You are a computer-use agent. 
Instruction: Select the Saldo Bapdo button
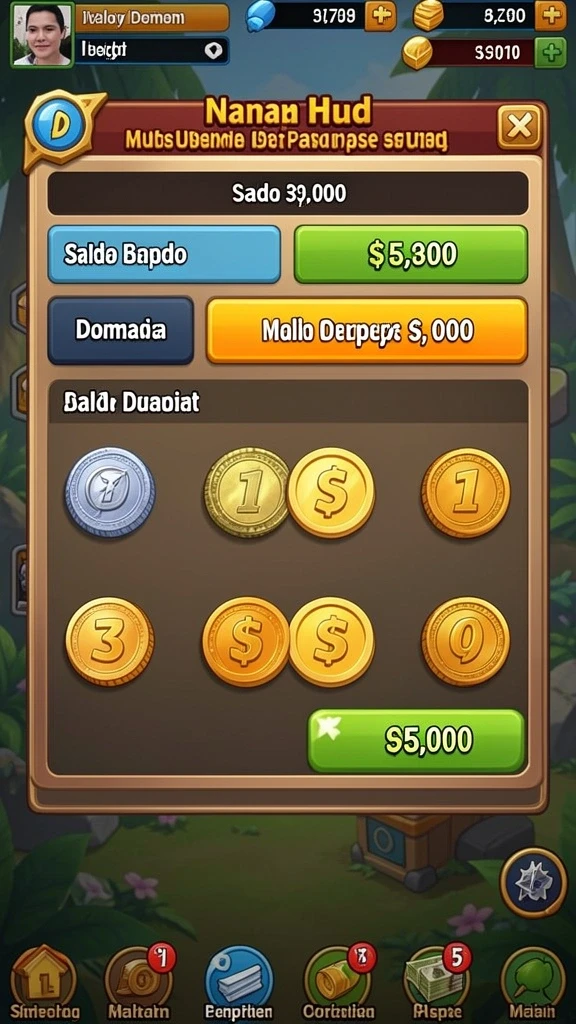point(165,254)
